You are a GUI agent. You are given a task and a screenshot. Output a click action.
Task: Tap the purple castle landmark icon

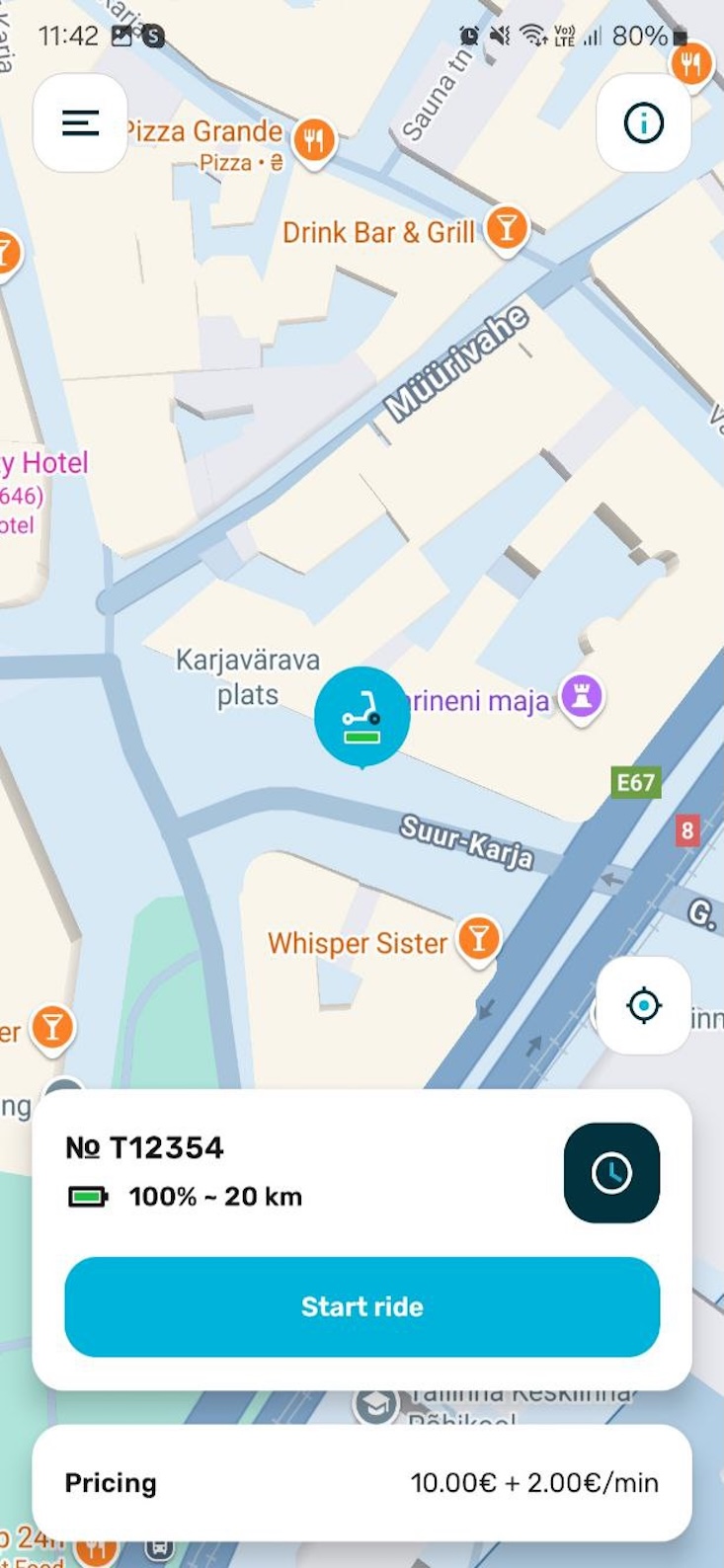[581, 696]
